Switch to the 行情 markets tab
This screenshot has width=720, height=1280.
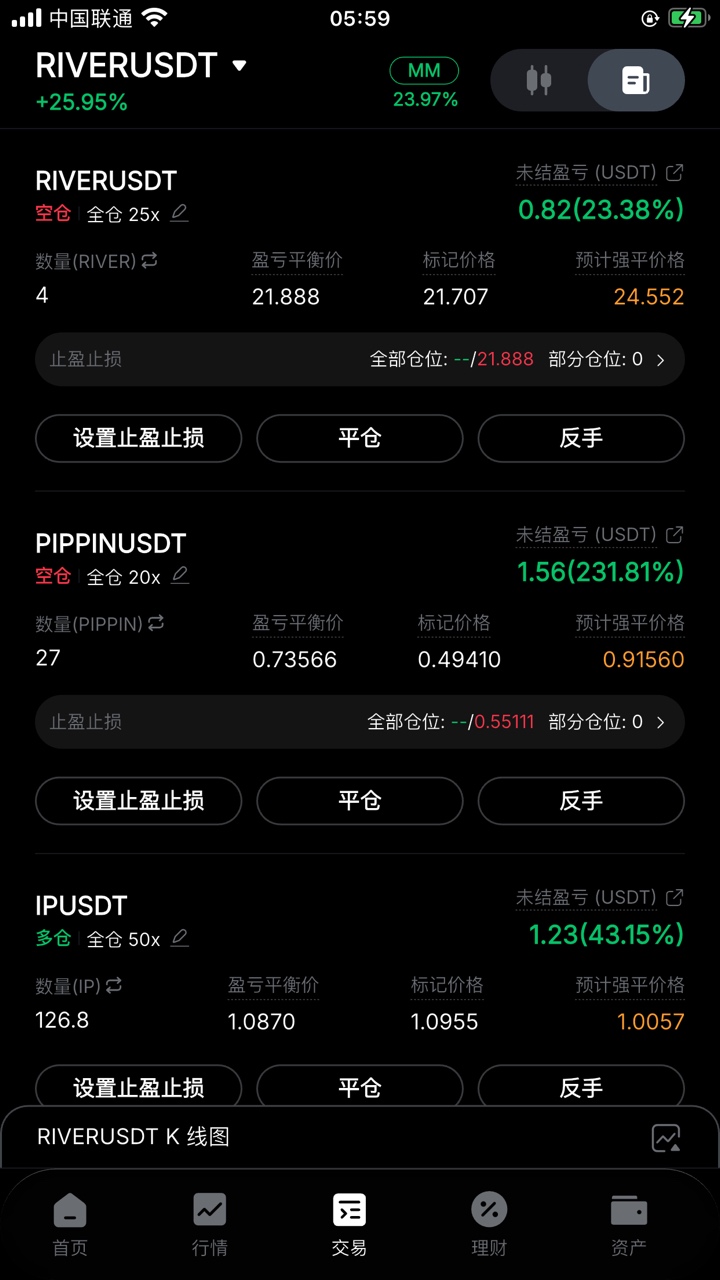210,1224
